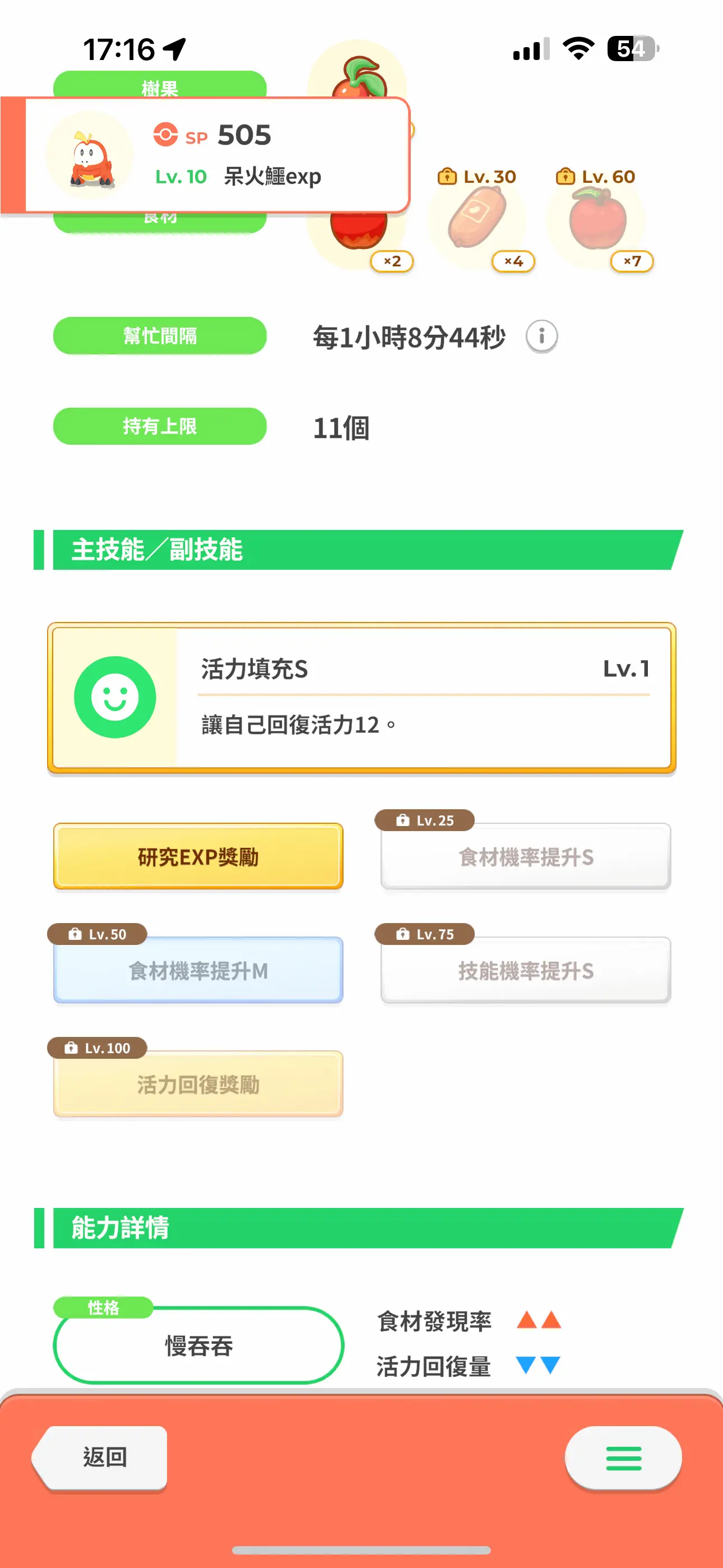This screenshot has height=1568, width=723.
Task: Tap the Lv. 30 locked sausage ingredient
Action: tap(478, 219)
